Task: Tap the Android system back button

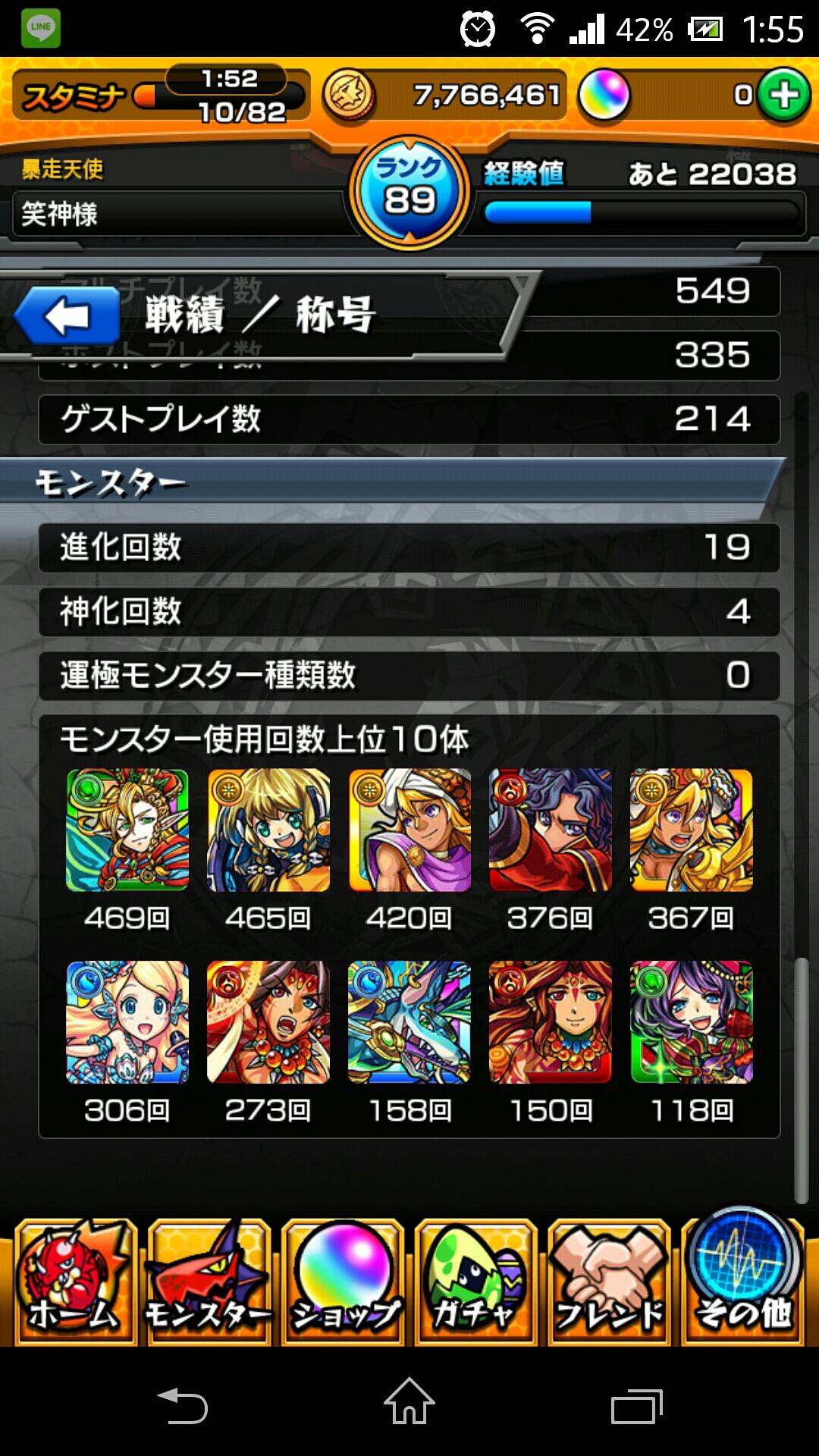Action: coord(182,1407)
